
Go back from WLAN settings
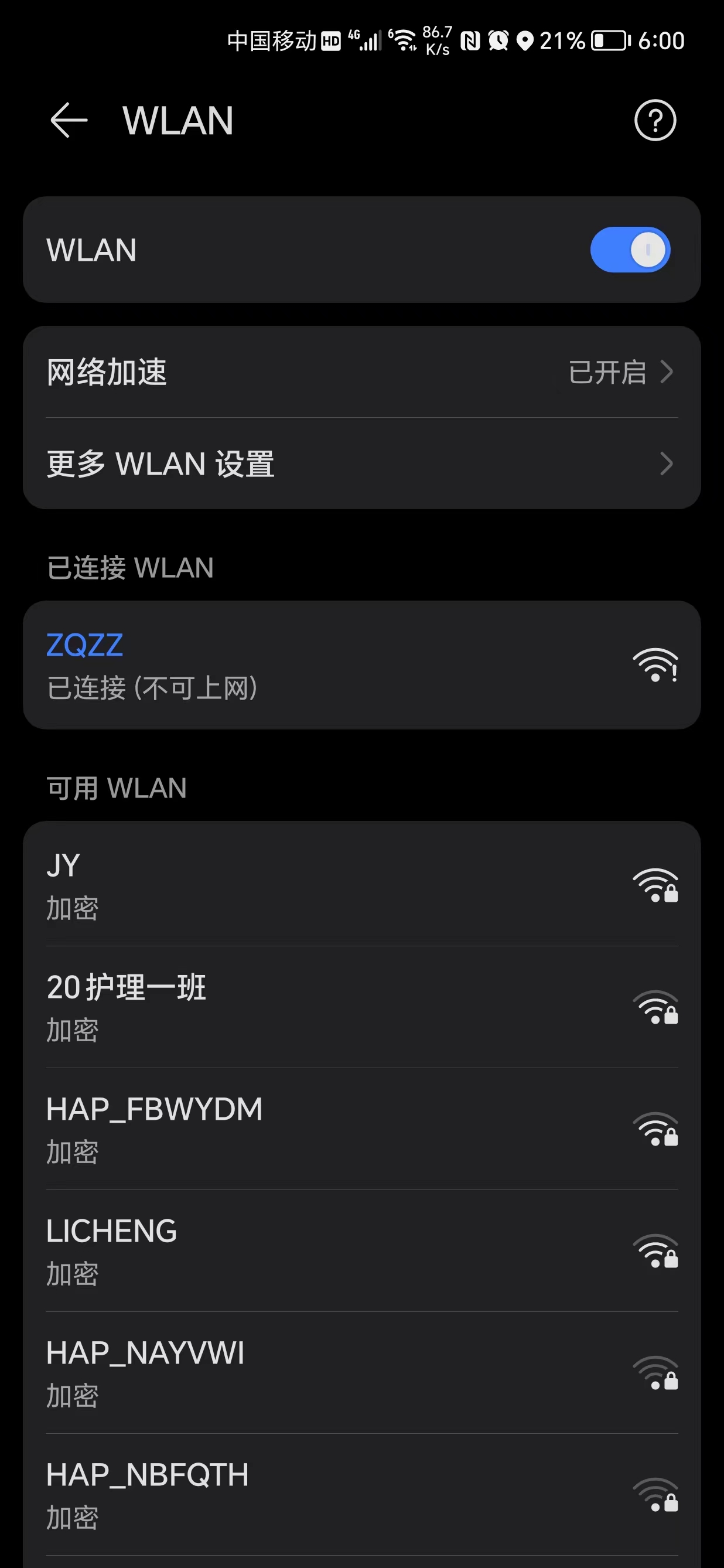click(x=69, y=120)
